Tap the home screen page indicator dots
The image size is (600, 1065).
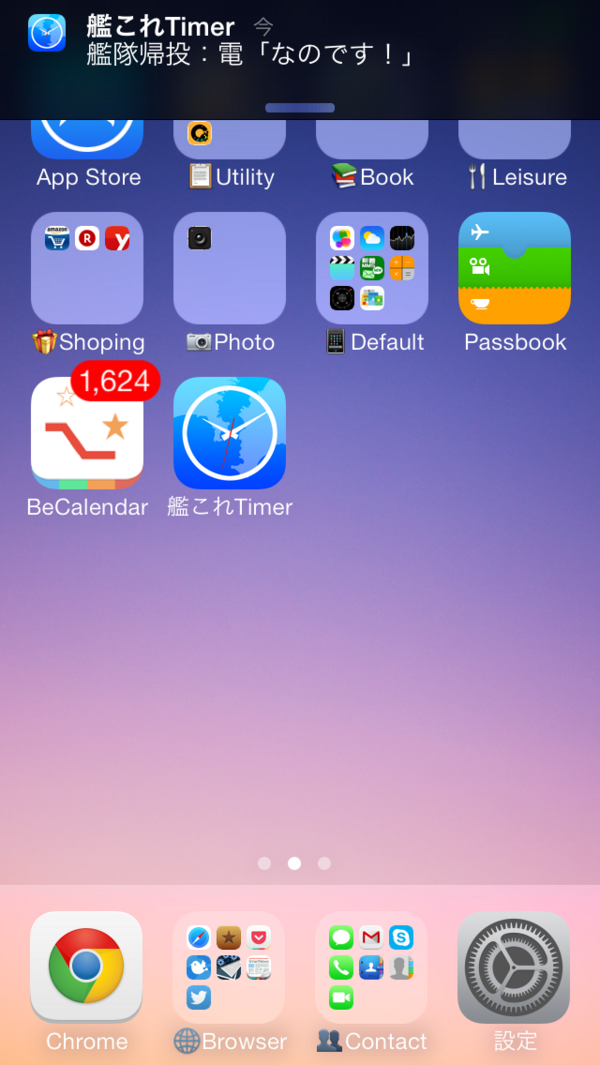click(x=294, y=863)
